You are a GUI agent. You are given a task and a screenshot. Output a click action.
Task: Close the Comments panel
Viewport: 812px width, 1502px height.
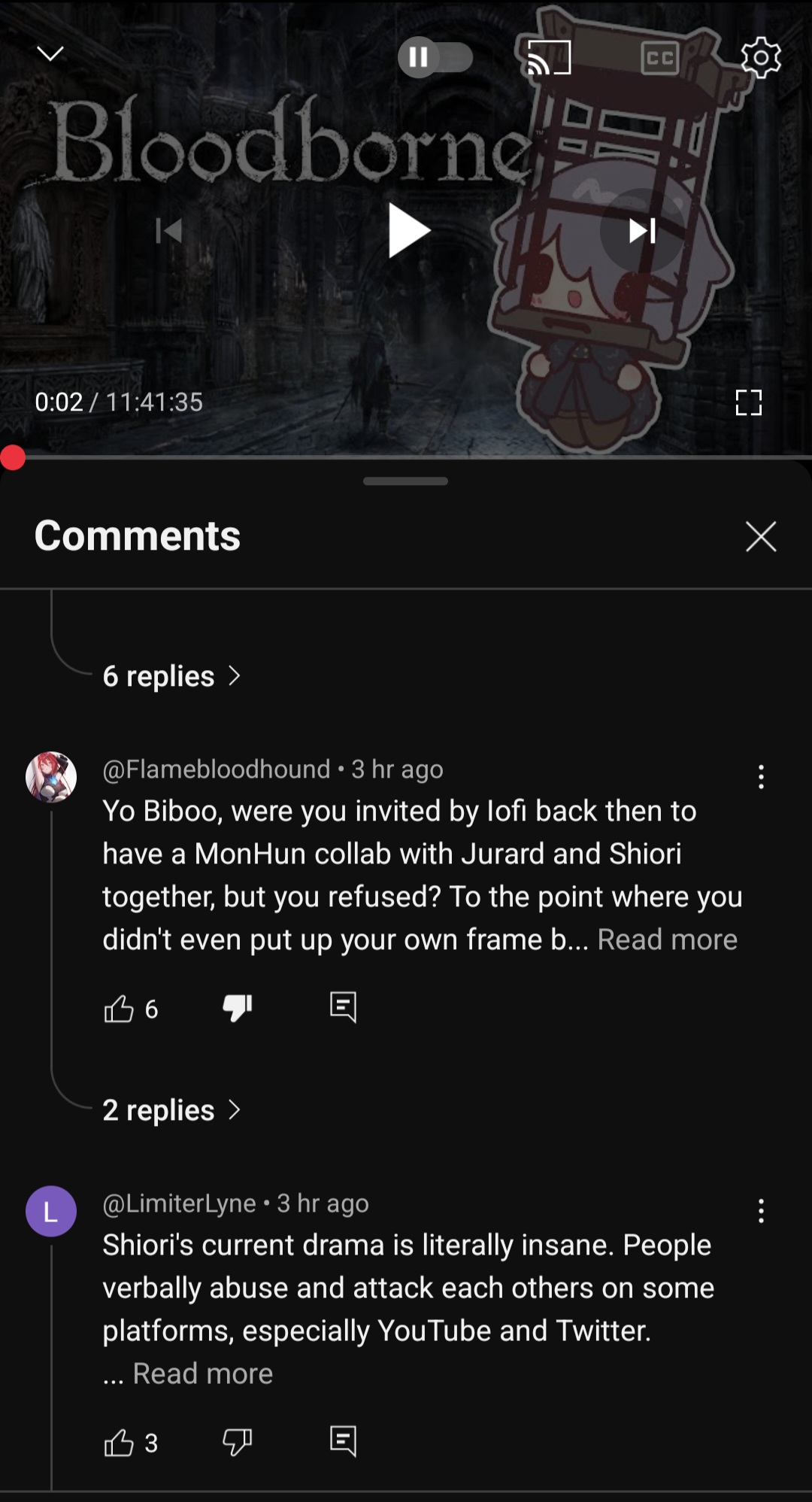tap(761, 536)
